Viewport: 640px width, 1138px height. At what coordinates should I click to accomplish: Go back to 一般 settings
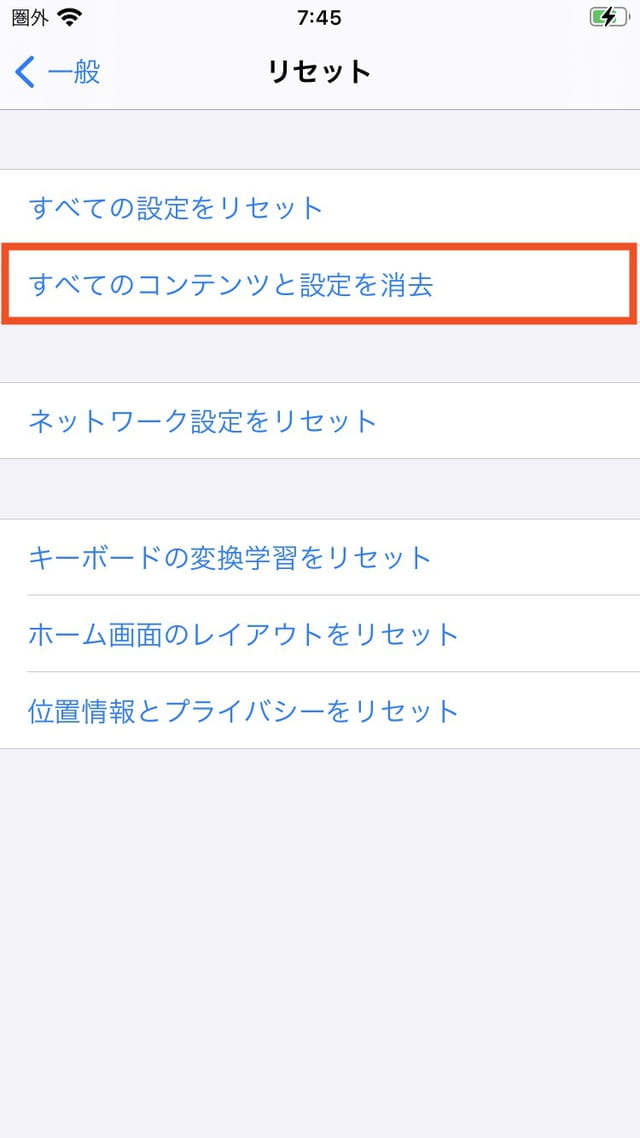(57, 72)
